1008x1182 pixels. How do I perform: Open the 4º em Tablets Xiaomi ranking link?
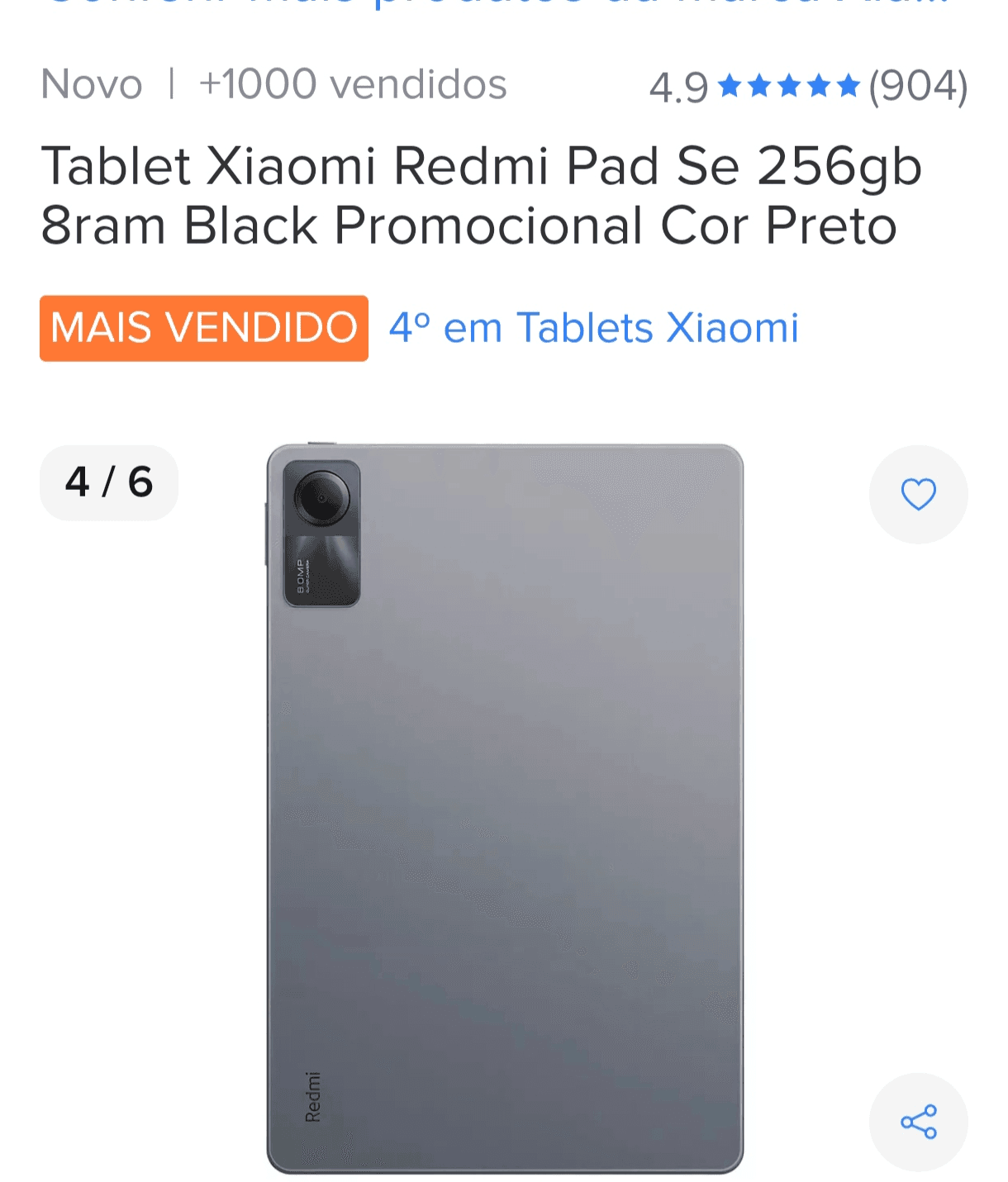coord(593,328)
